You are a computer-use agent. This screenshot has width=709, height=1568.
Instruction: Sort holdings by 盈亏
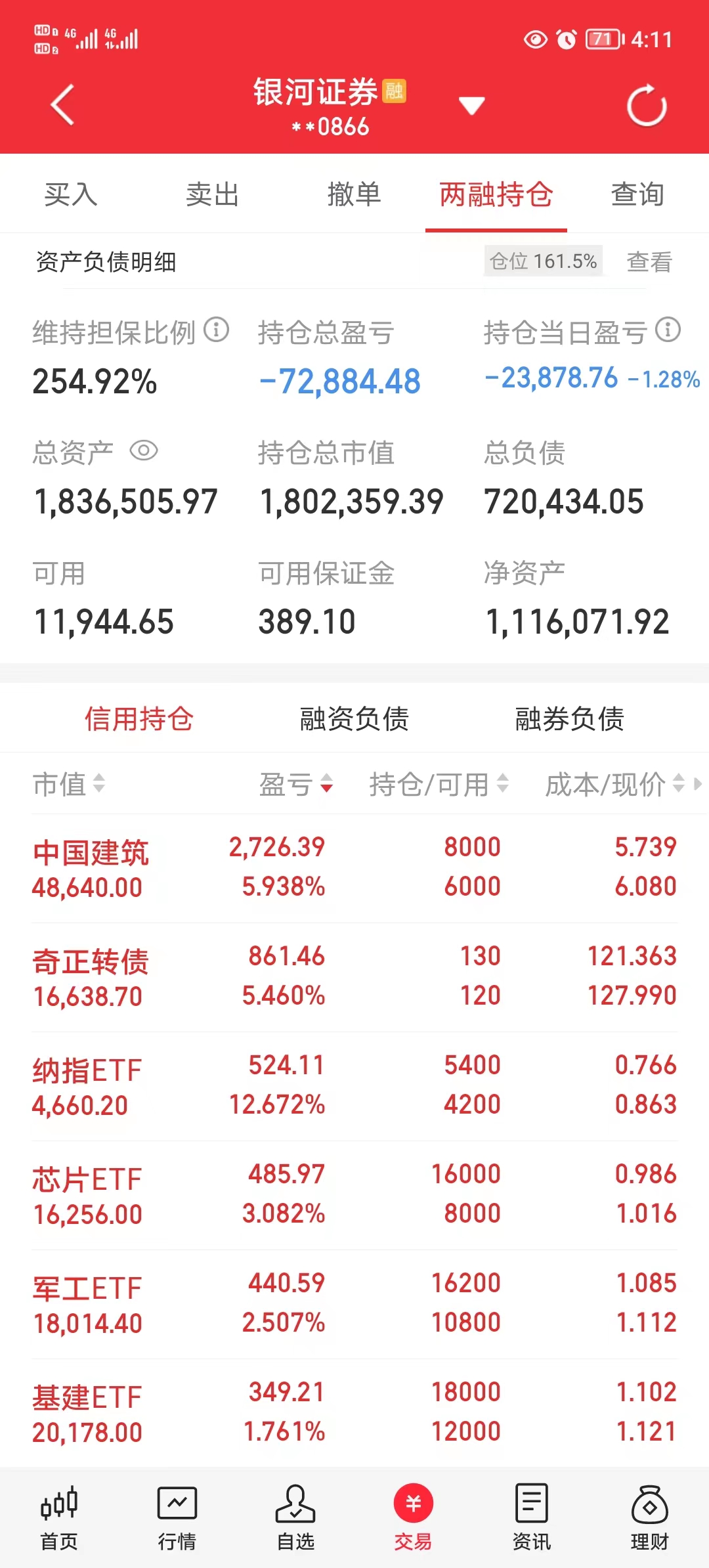point(296,784)
